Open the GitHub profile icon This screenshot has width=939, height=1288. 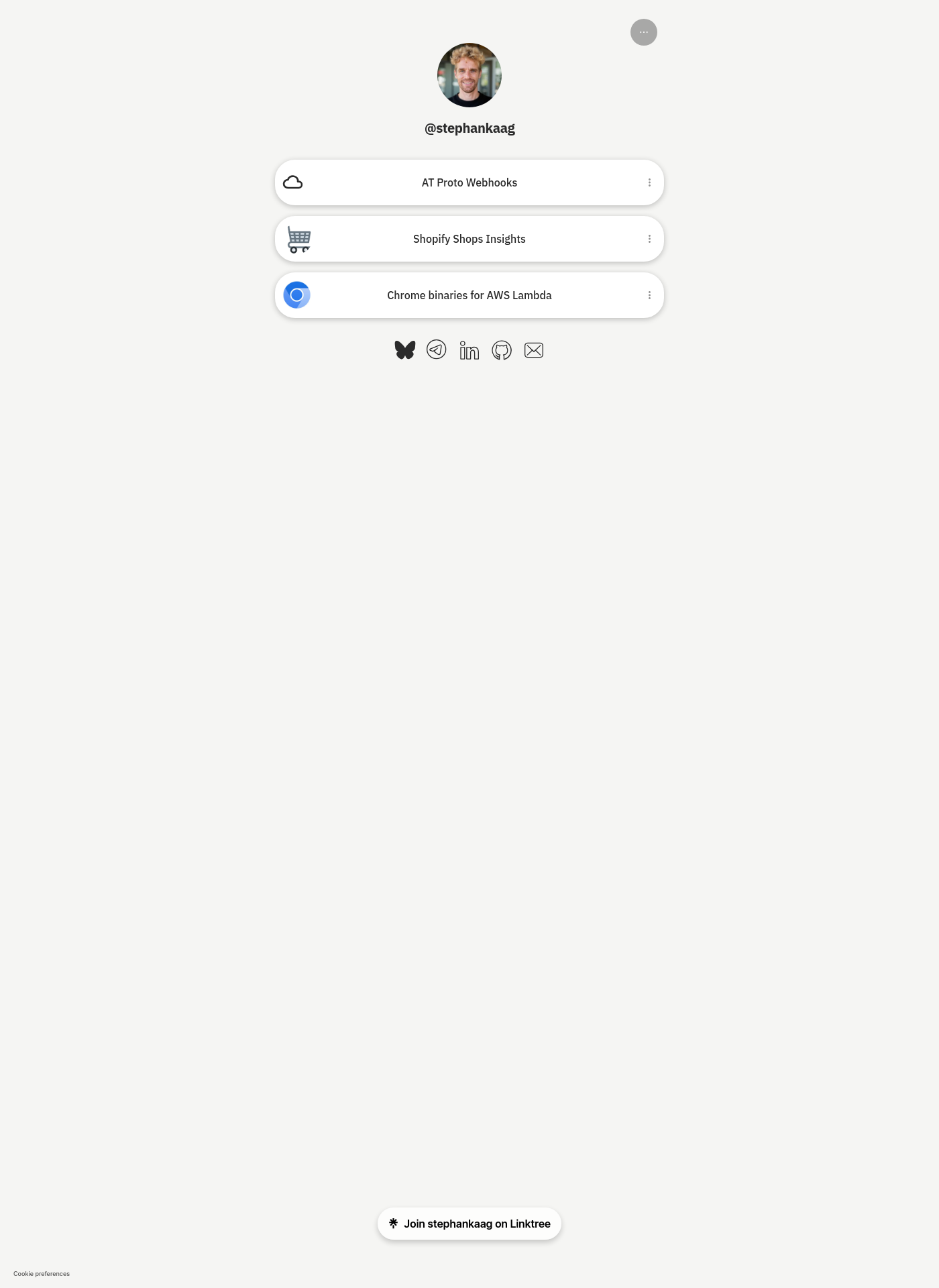point(502,350)
